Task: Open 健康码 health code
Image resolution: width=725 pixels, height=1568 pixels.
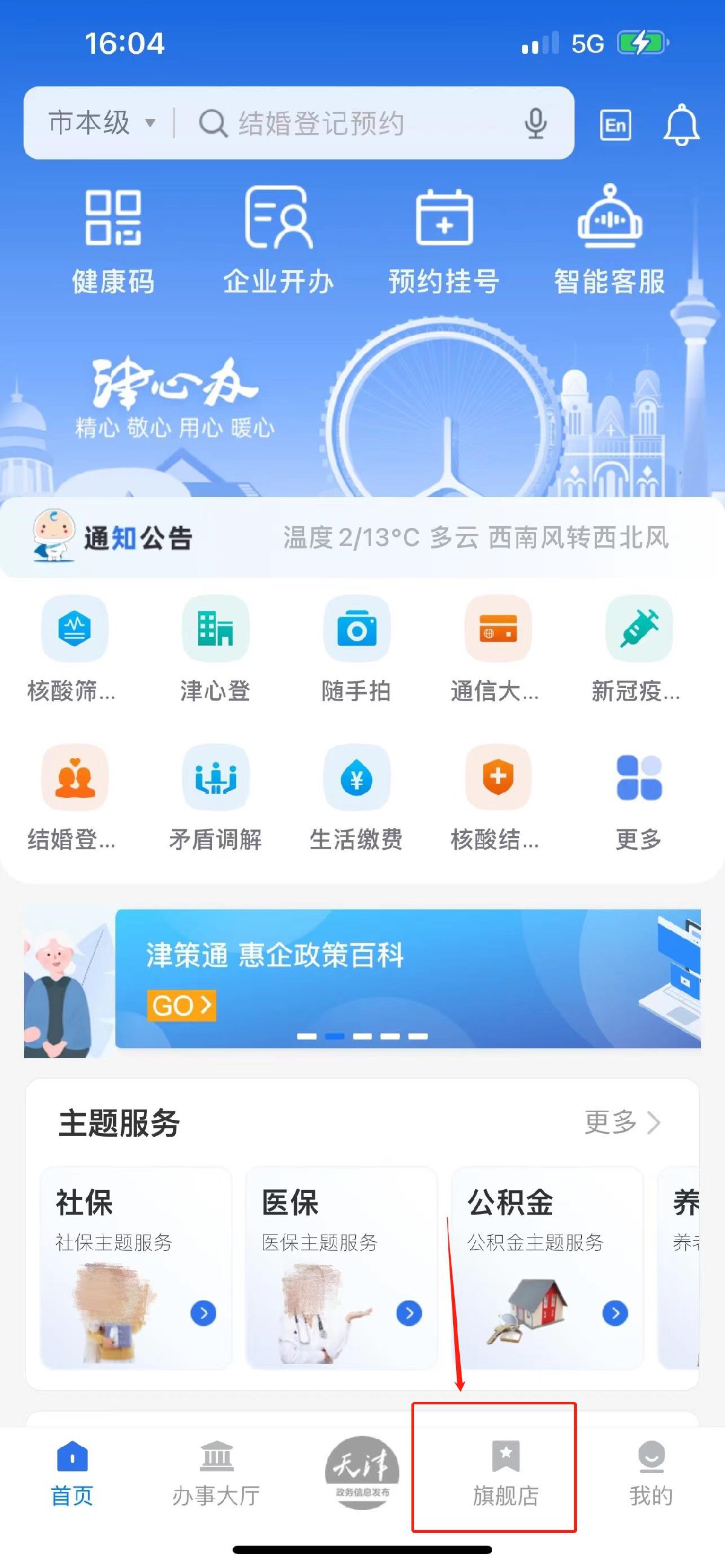Action: pos(113,240)
